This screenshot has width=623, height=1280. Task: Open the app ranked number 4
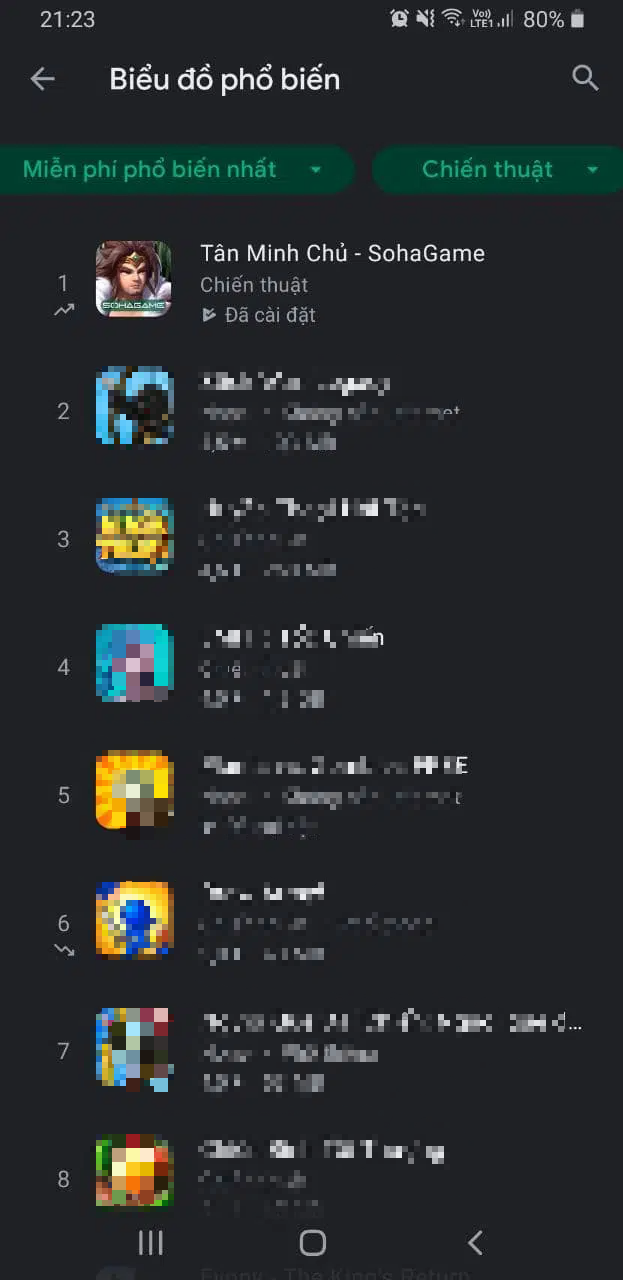(311, 667)
